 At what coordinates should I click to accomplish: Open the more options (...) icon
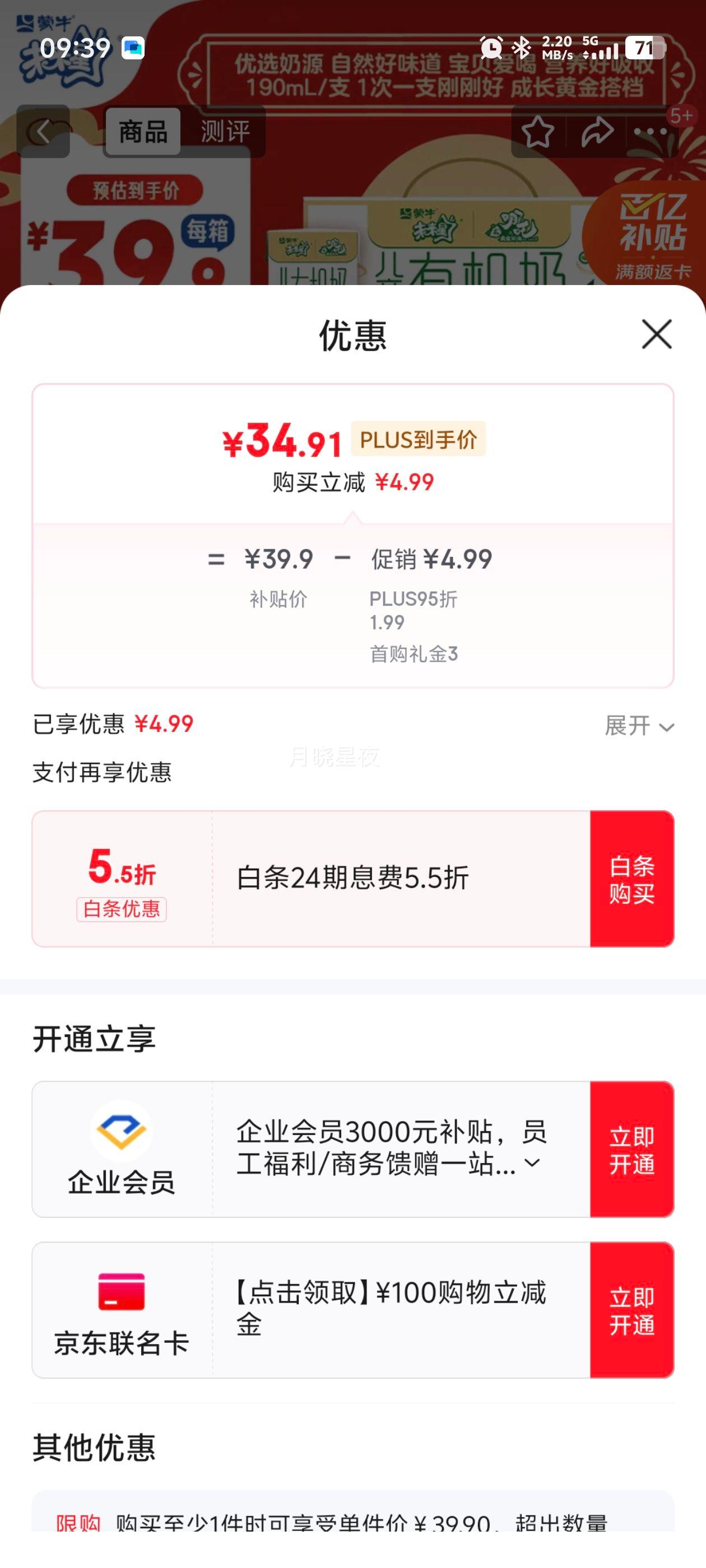pos(649,131)
